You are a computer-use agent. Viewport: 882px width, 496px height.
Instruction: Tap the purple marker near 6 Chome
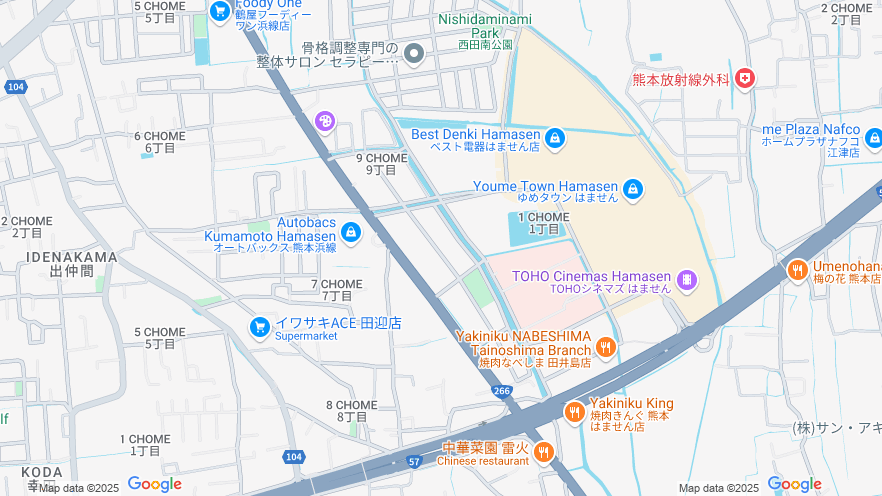coord(325,122)
